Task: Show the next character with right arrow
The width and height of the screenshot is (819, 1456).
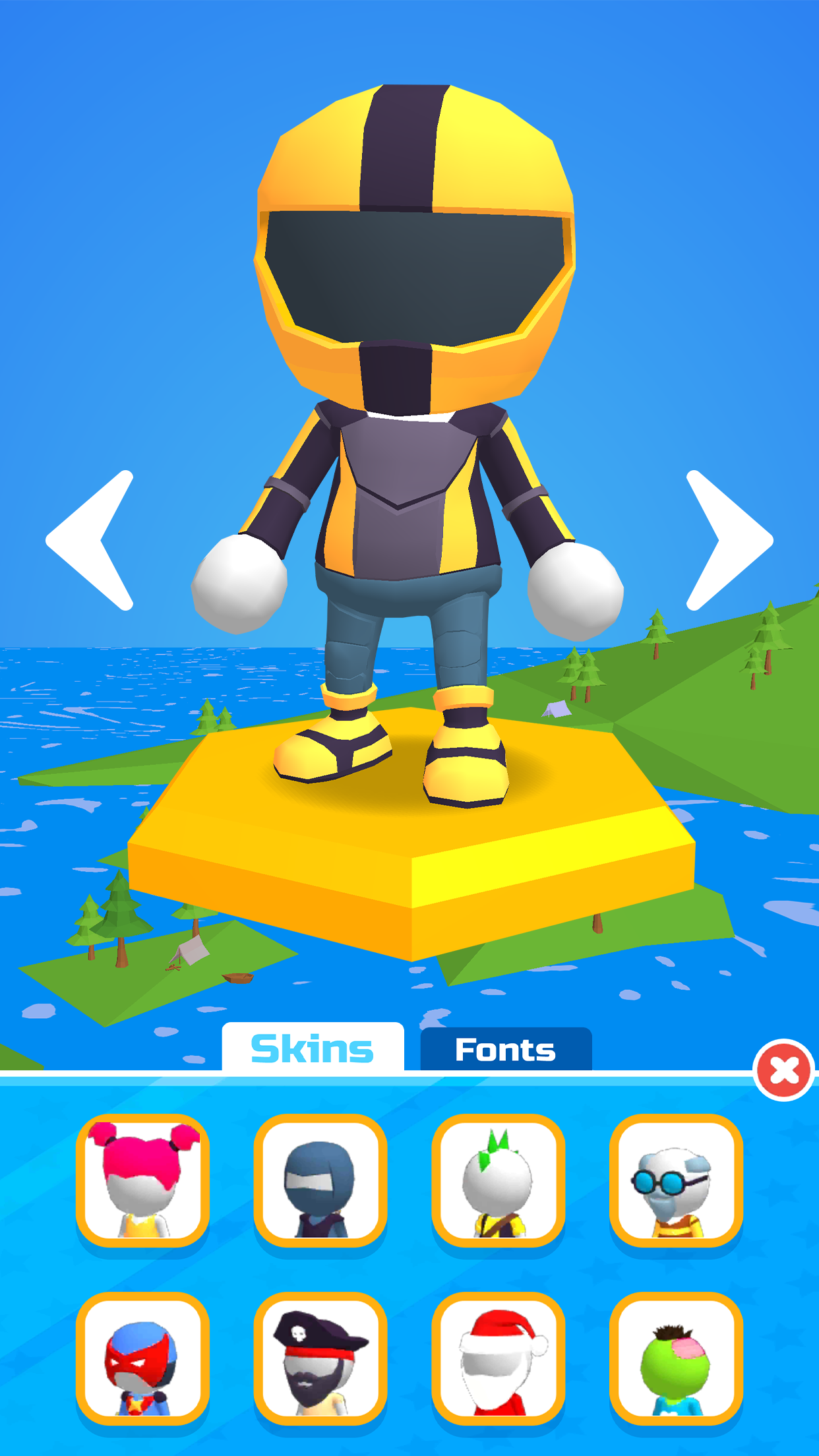Action: point(729,540)
